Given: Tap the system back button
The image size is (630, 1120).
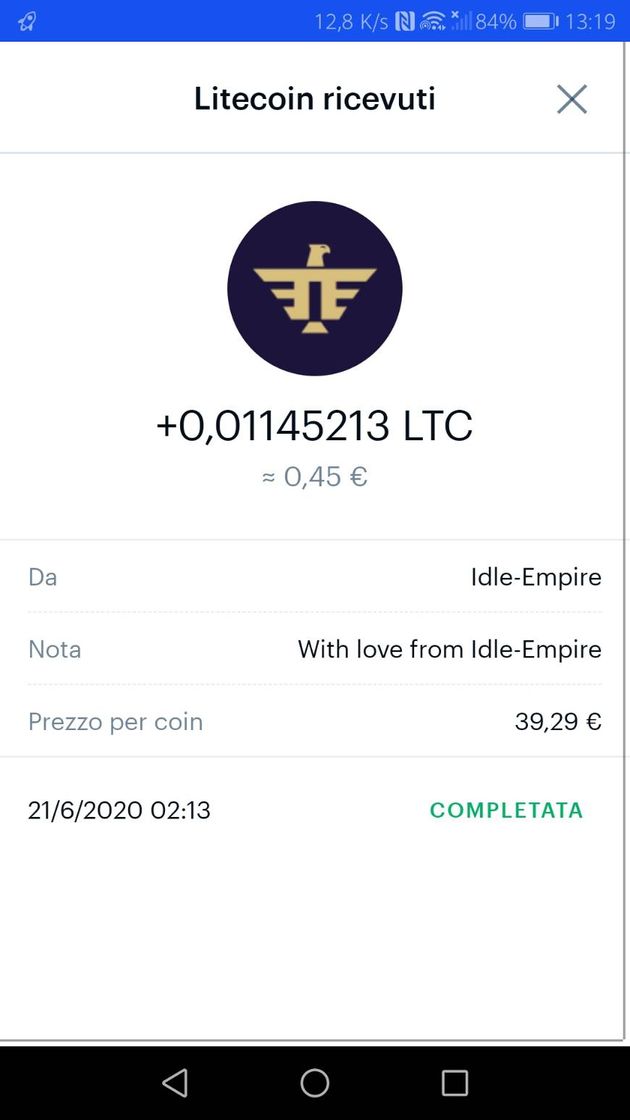Looking at the screenshot, I should pyautogui.click(x=175, y=1083).
